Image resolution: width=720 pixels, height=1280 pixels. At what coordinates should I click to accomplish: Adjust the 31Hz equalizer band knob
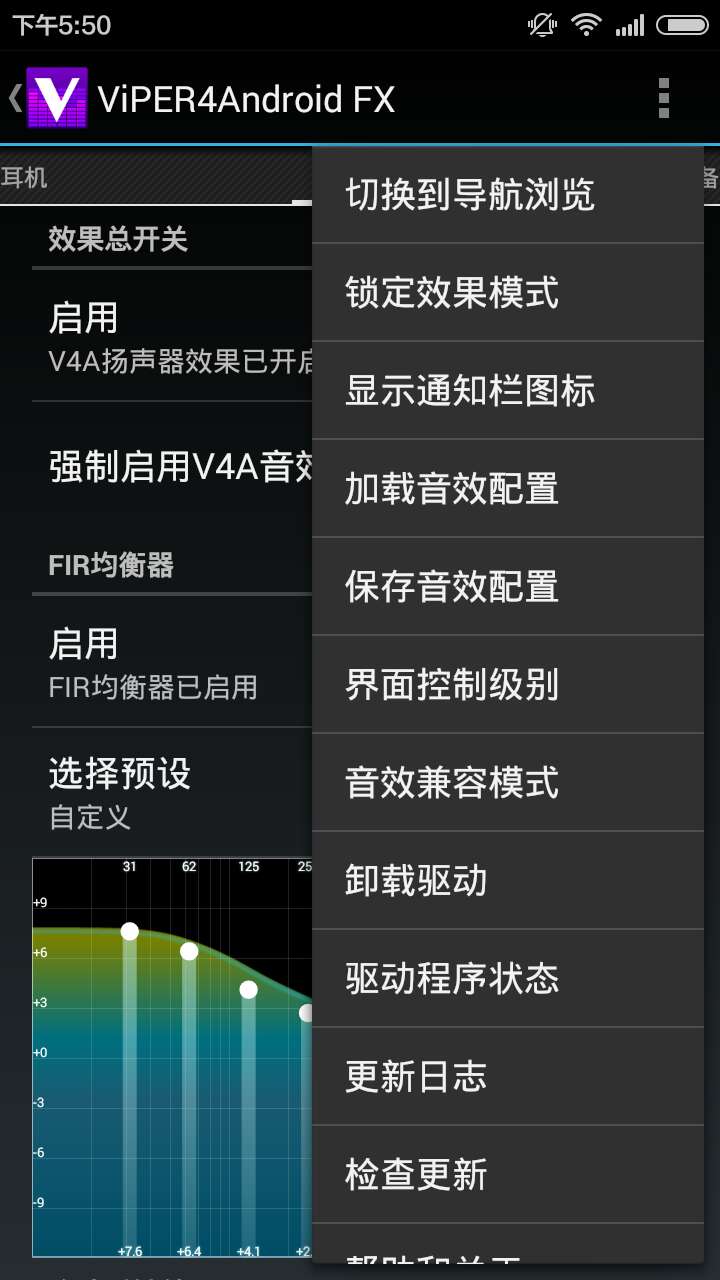click(x=129, y=932)
